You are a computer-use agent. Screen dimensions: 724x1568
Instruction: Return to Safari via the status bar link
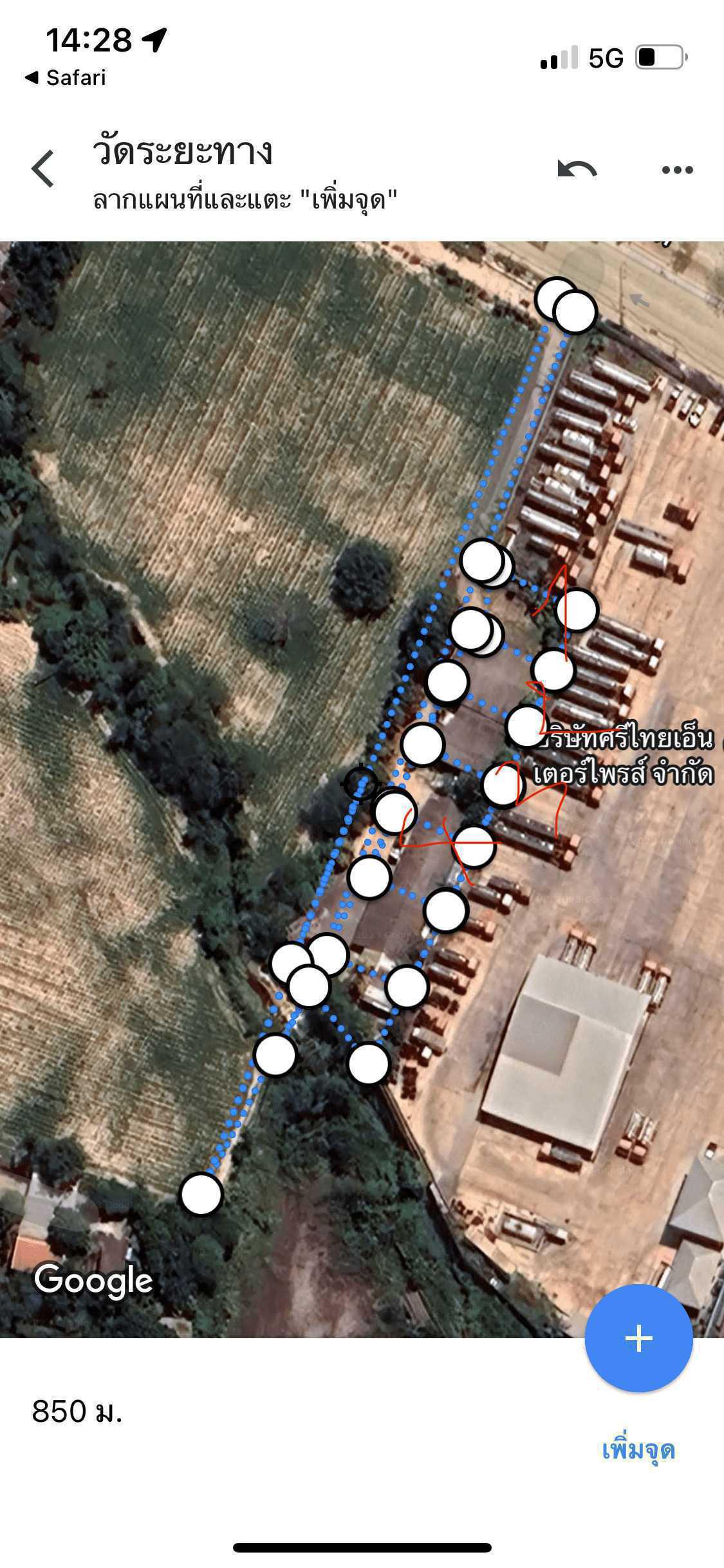[x=65, y=78]
